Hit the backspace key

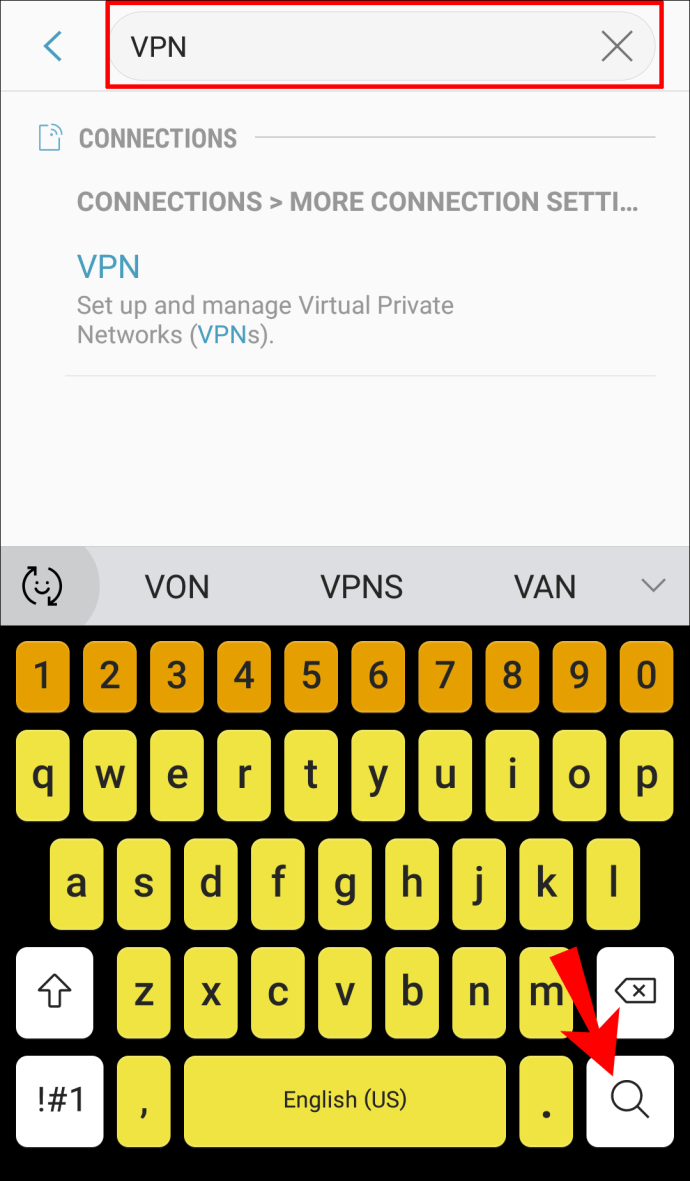(x=635, y=993)
